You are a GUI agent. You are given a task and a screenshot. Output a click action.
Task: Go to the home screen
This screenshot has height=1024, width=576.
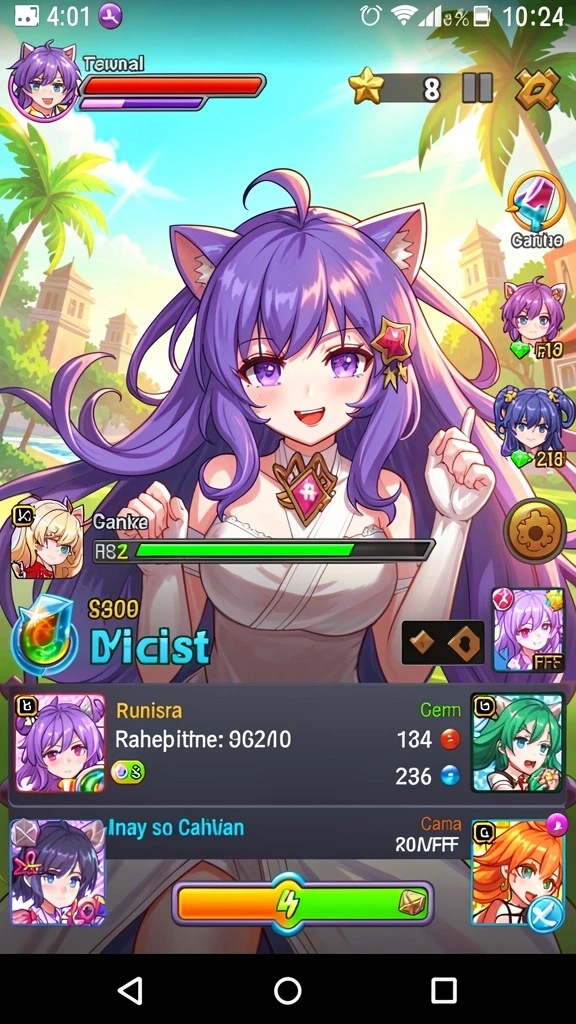[287, 991]
